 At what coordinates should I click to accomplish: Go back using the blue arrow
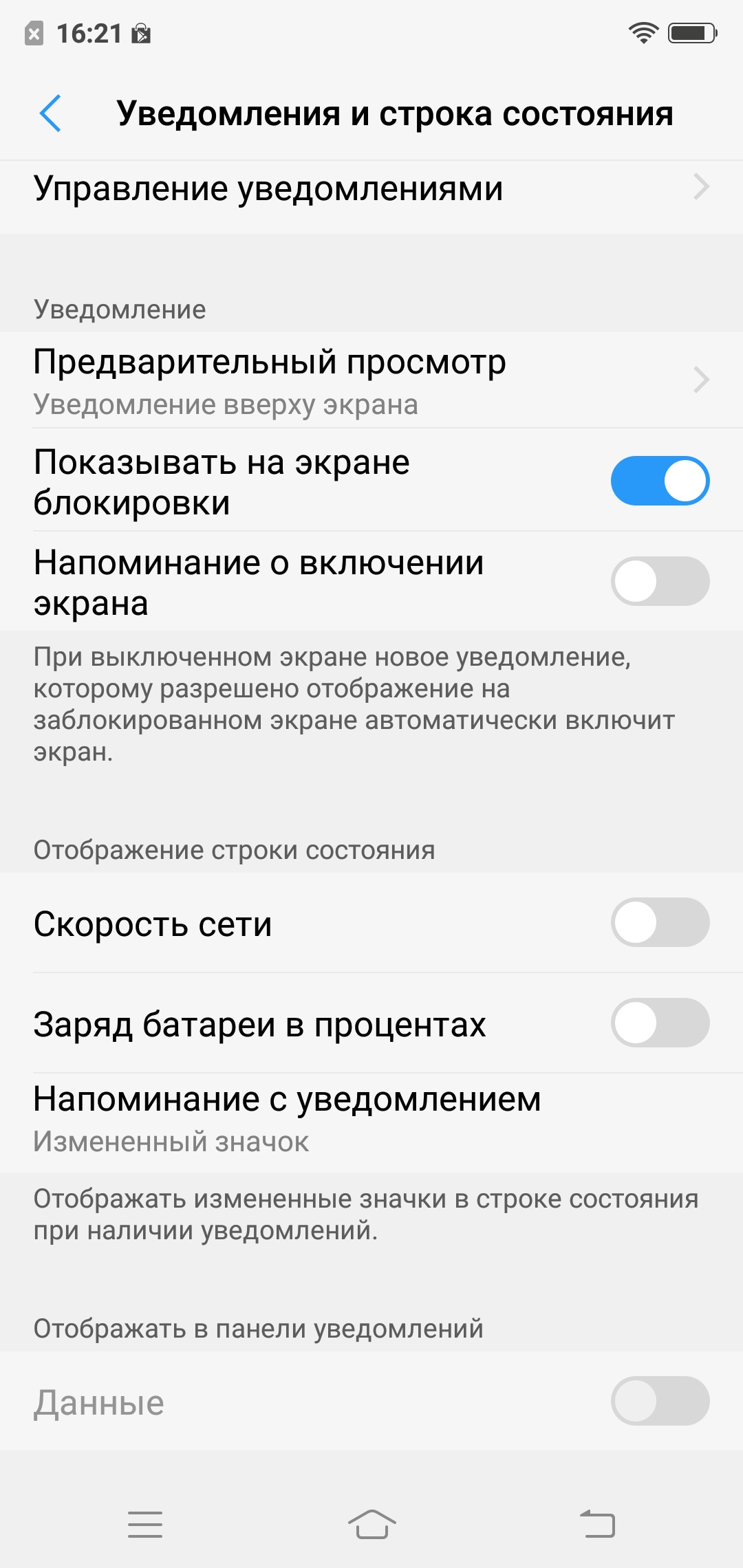[x=50, y=113]
